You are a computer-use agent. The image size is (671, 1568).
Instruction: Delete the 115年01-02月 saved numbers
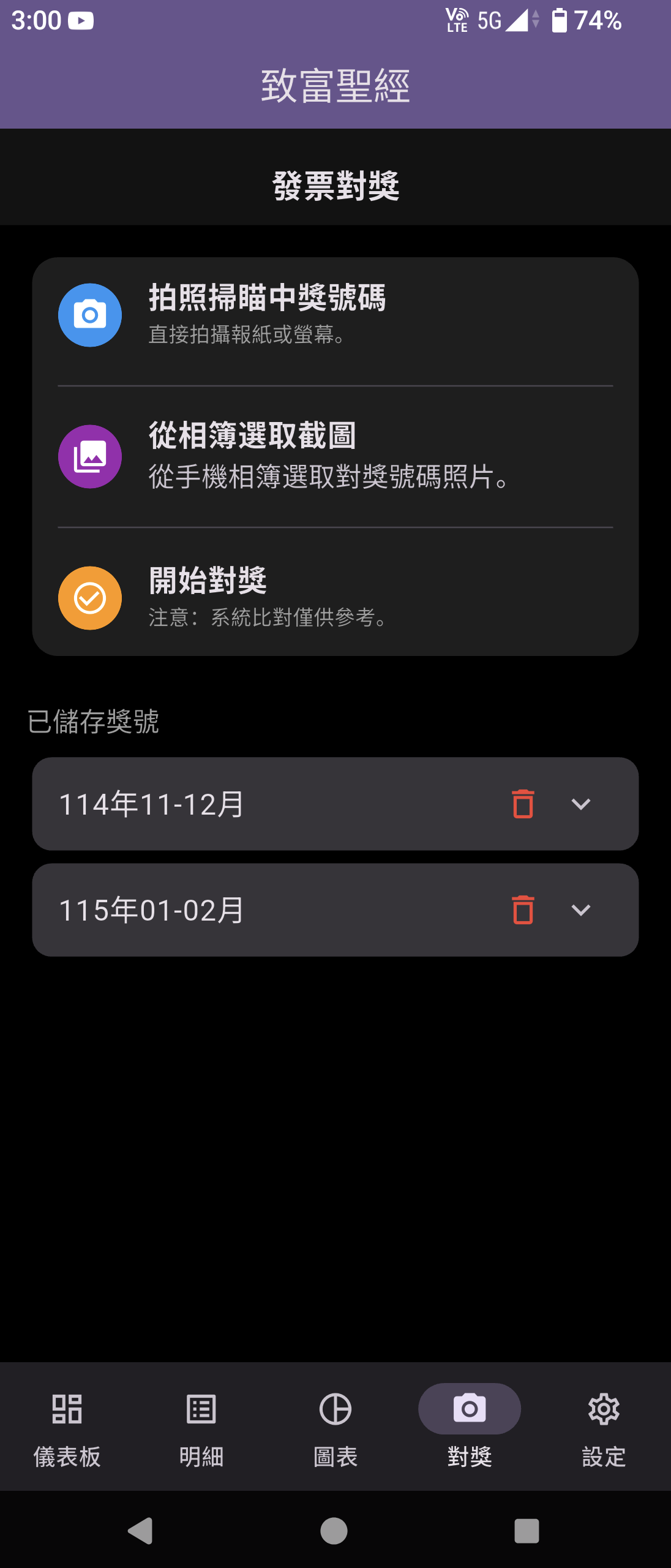(523, 910)
